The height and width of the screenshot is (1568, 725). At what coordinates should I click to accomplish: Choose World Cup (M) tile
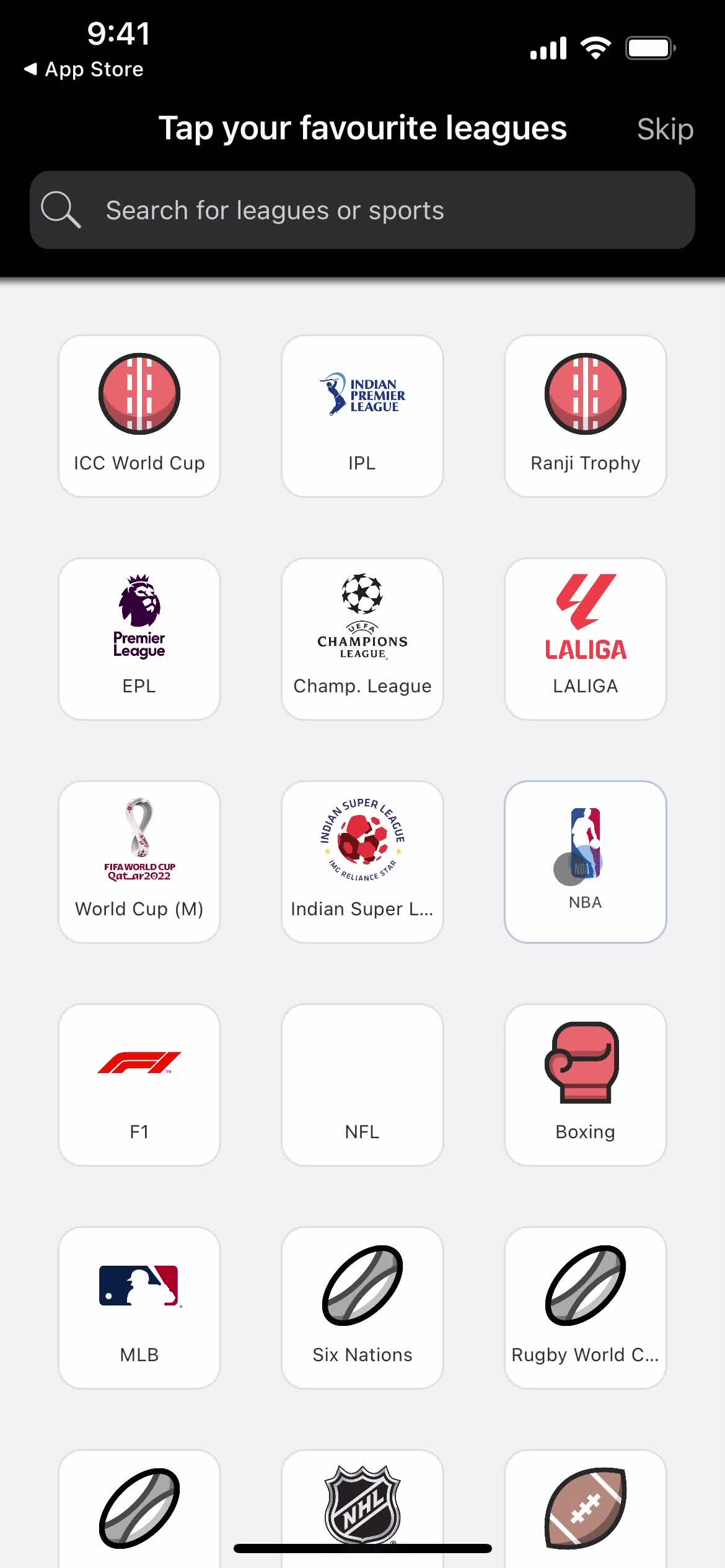(139, 862)
